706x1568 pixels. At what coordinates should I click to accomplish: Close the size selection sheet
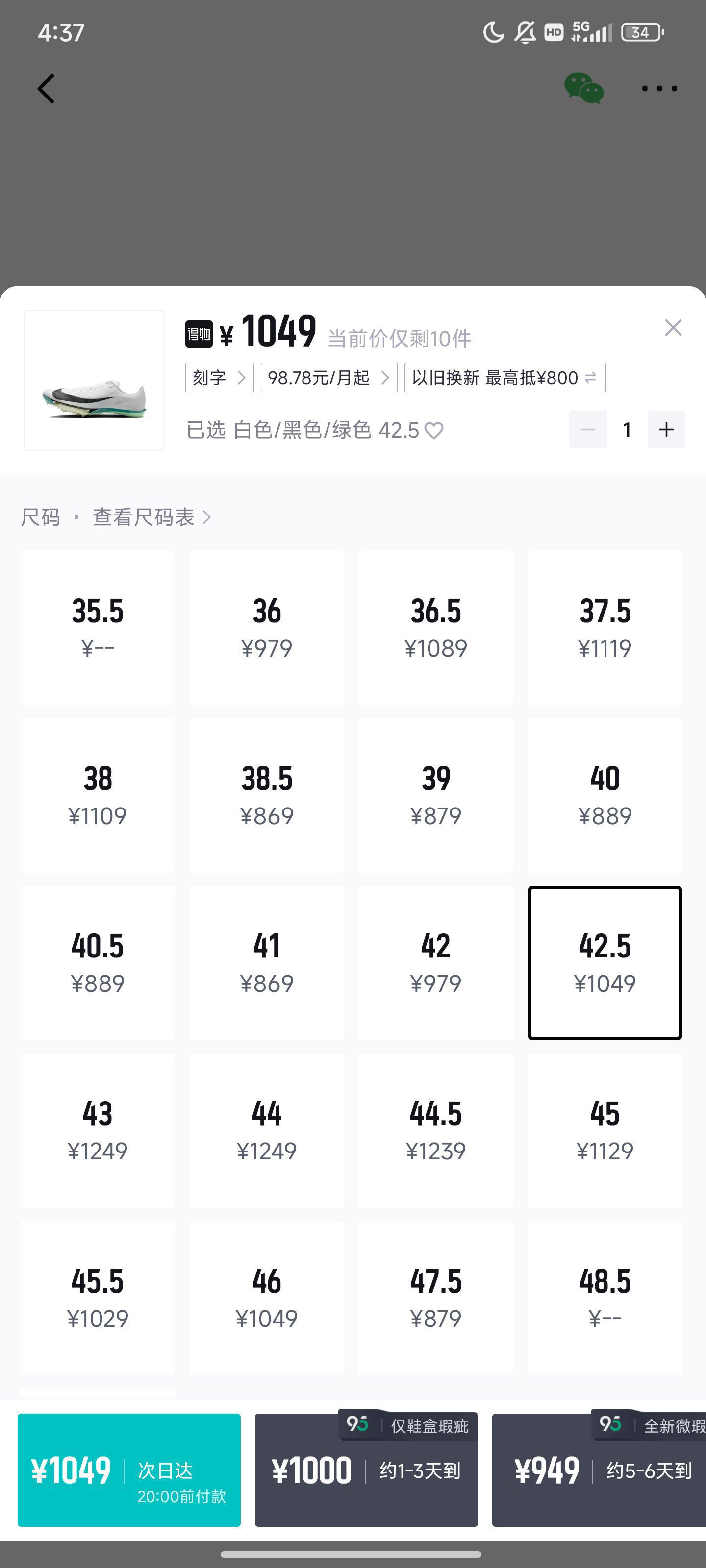click(673, 328)
